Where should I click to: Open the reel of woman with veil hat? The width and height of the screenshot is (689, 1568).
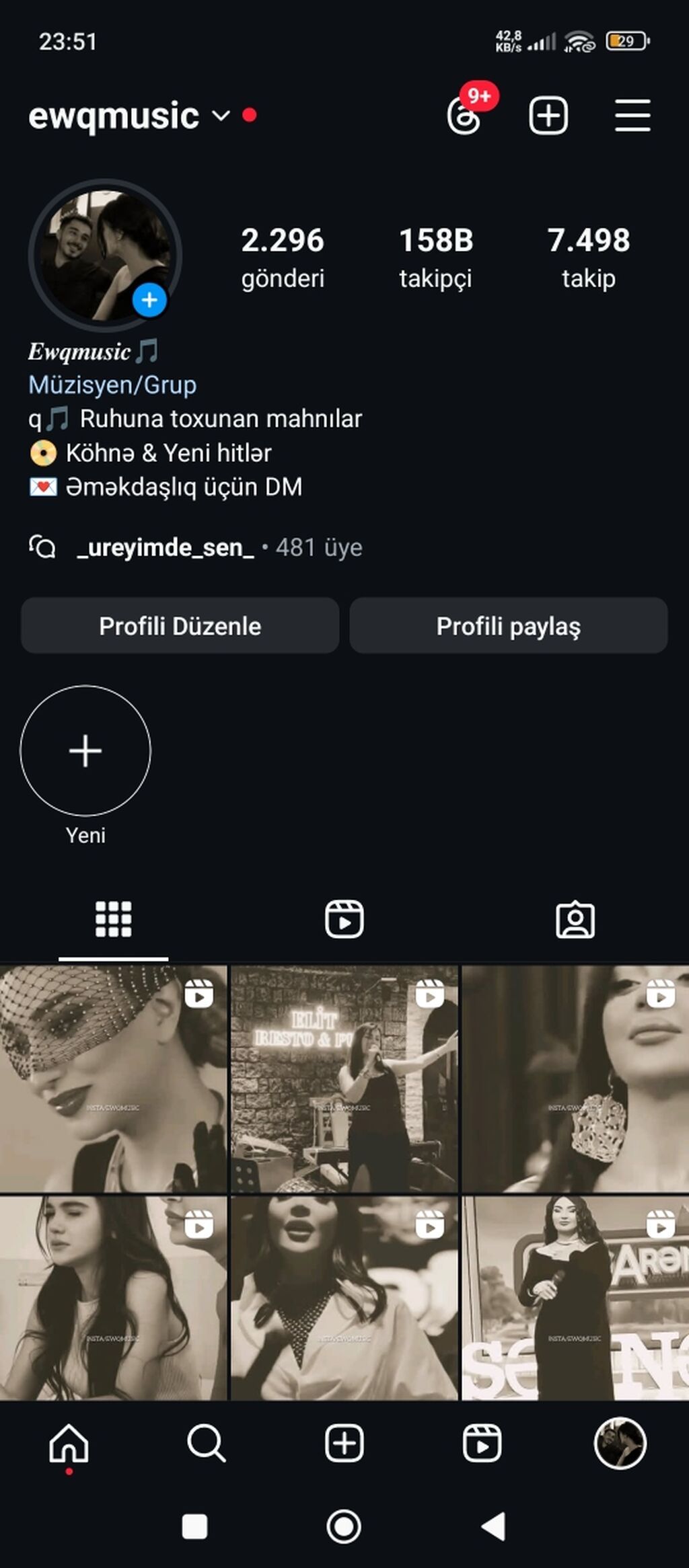point(113,1079)
